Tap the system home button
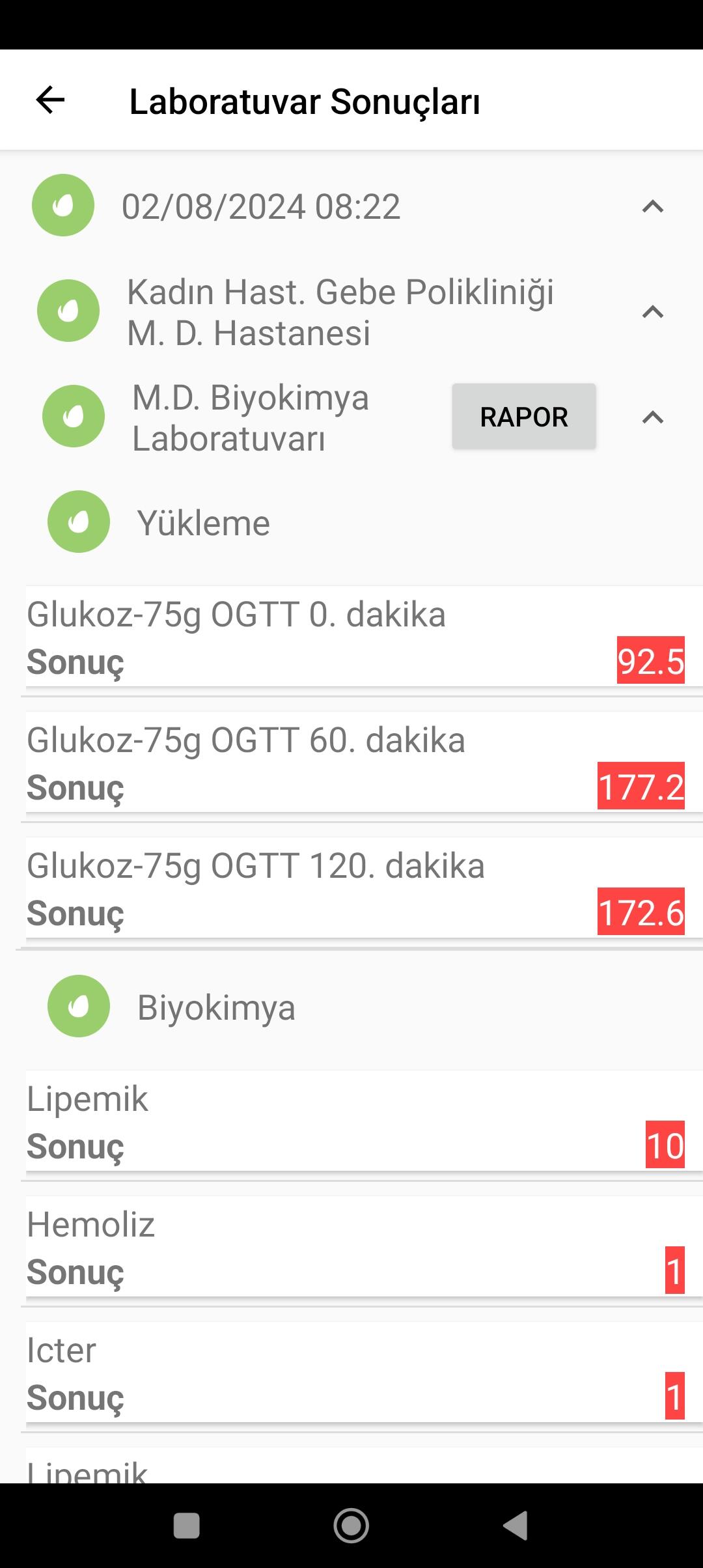 click(x=351, y=1526)
